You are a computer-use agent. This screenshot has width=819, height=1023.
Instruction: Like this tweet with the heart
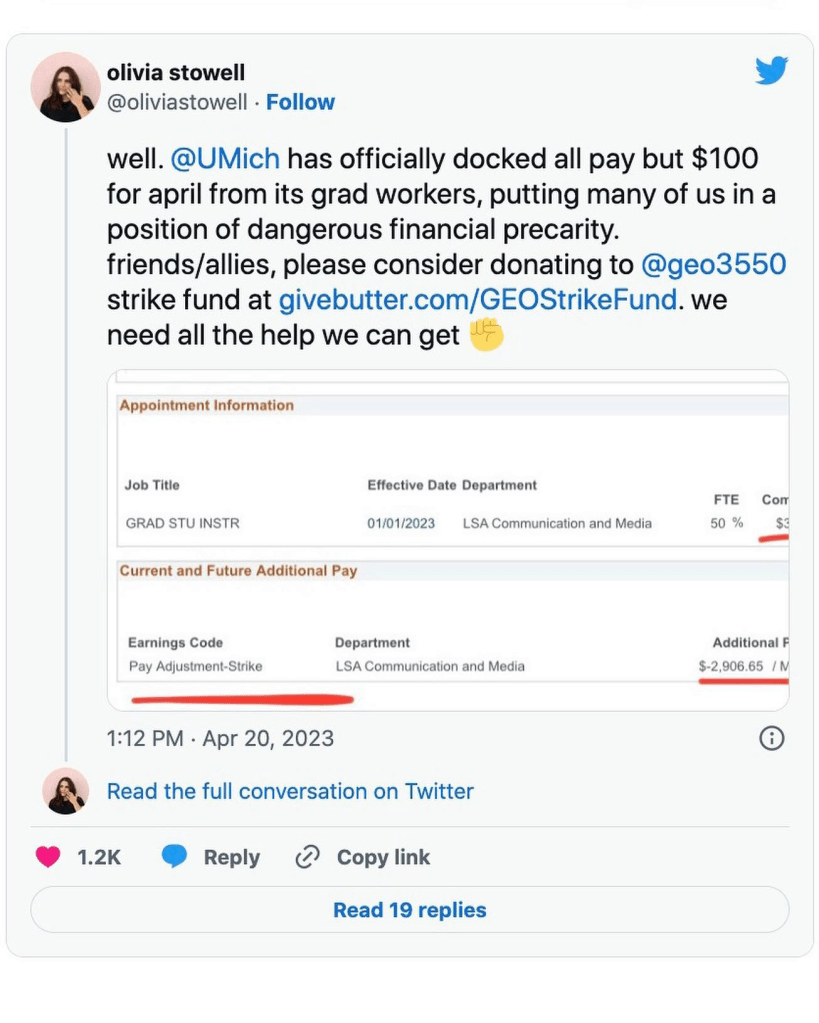[48, 857]
